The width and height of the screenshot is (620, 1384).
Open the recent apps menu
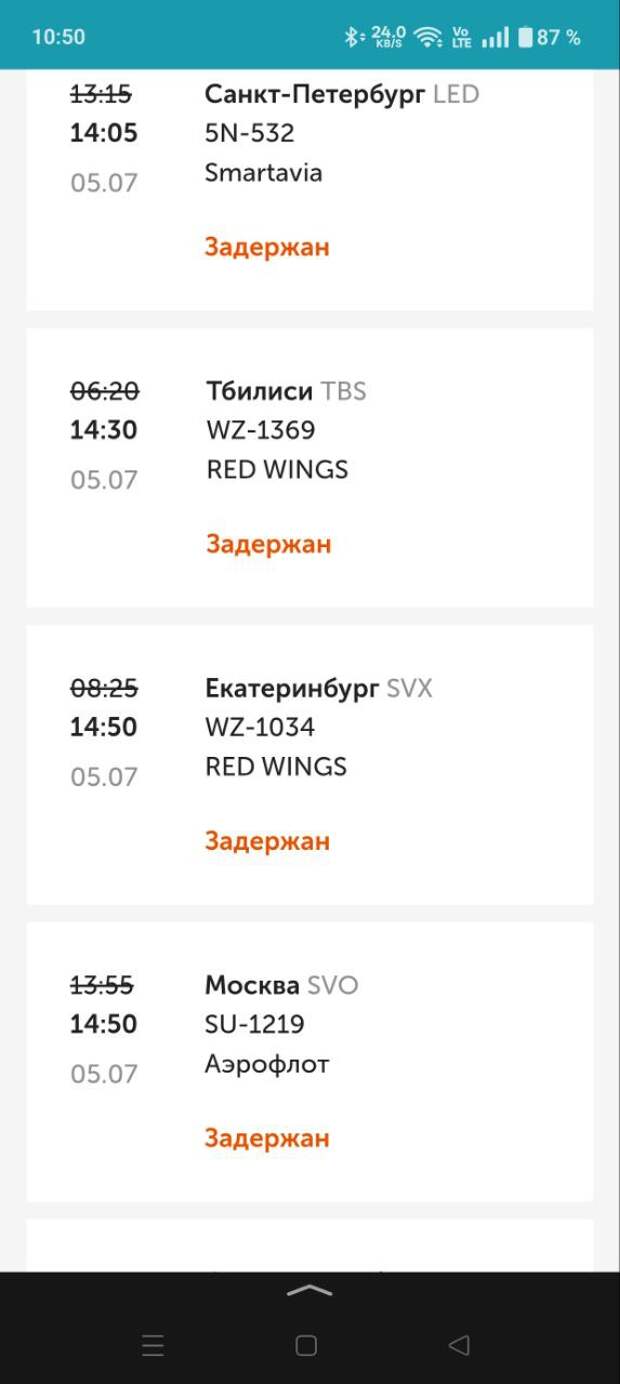point(153,1345)
